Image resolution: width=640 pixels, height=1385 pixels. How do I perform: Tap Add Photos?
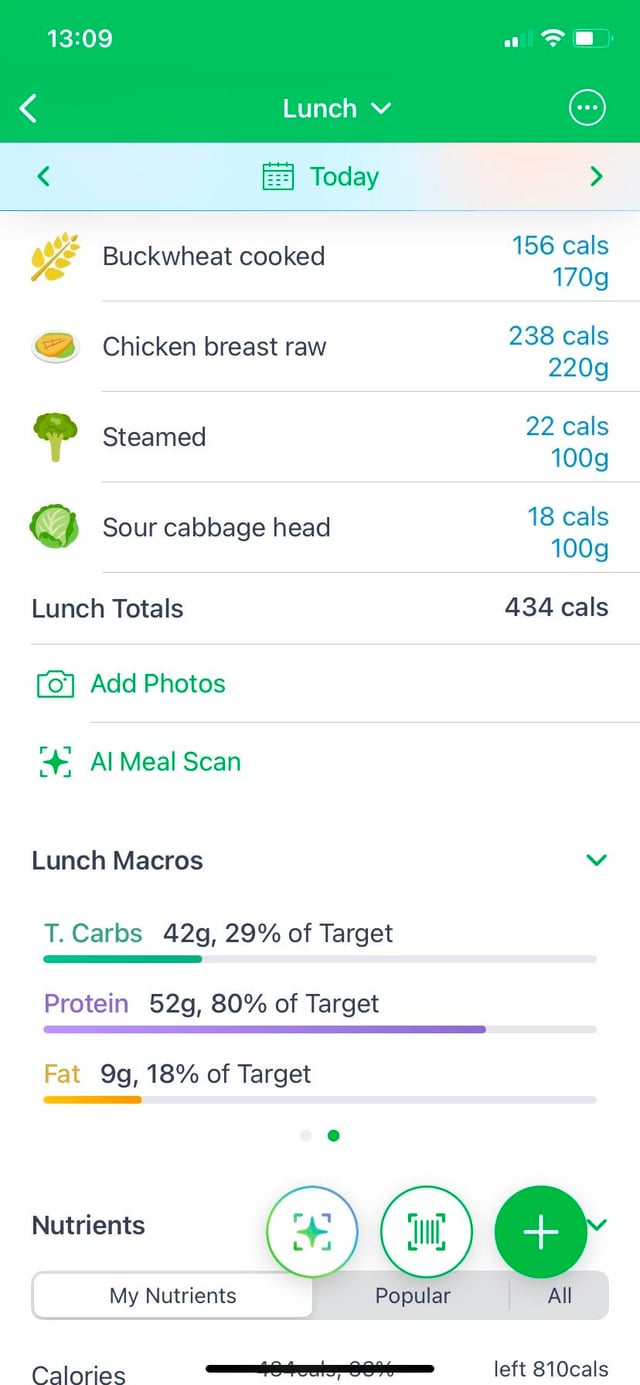pos(157,684)
